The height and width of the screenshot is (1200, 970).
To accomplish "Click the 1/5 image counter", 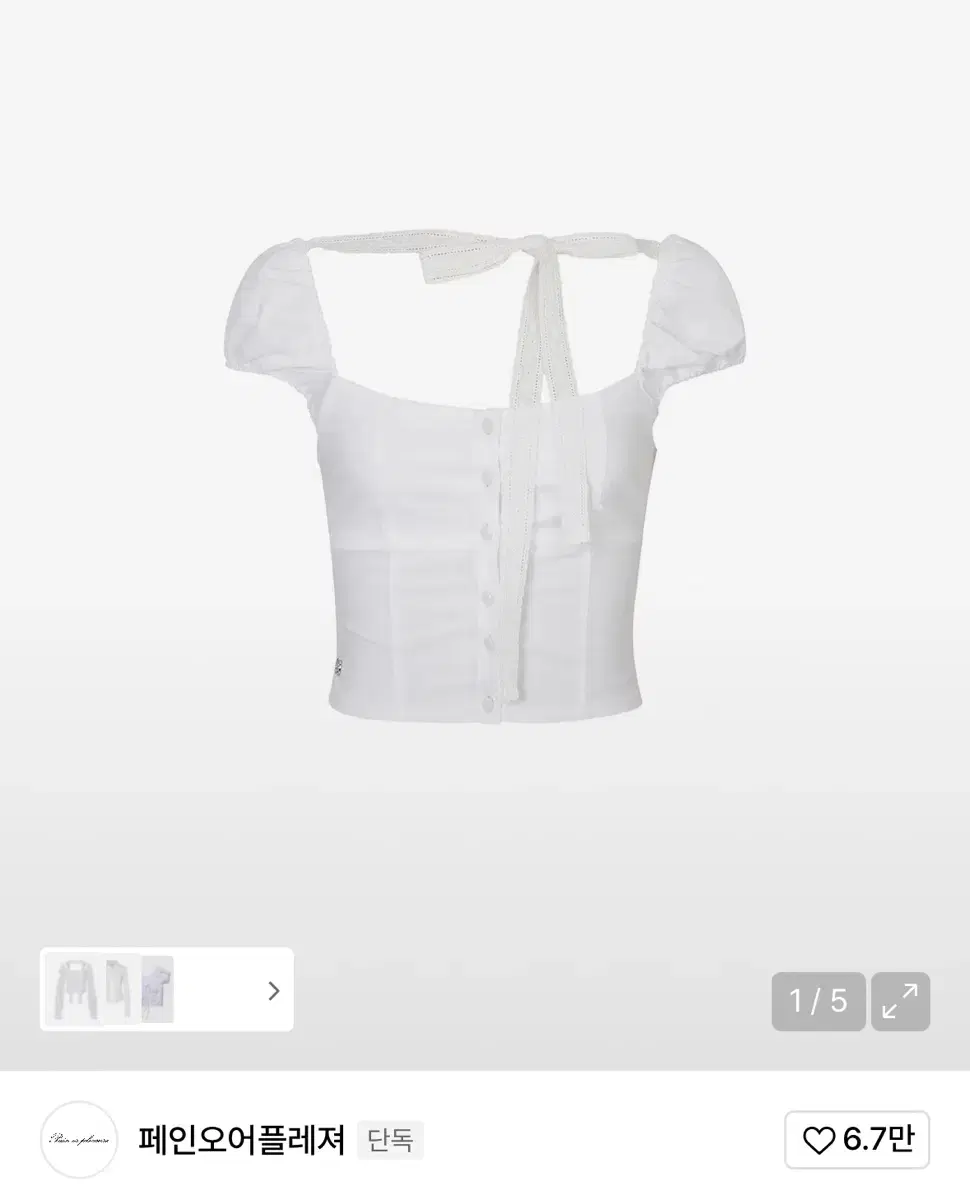I will coord(817,1001).
